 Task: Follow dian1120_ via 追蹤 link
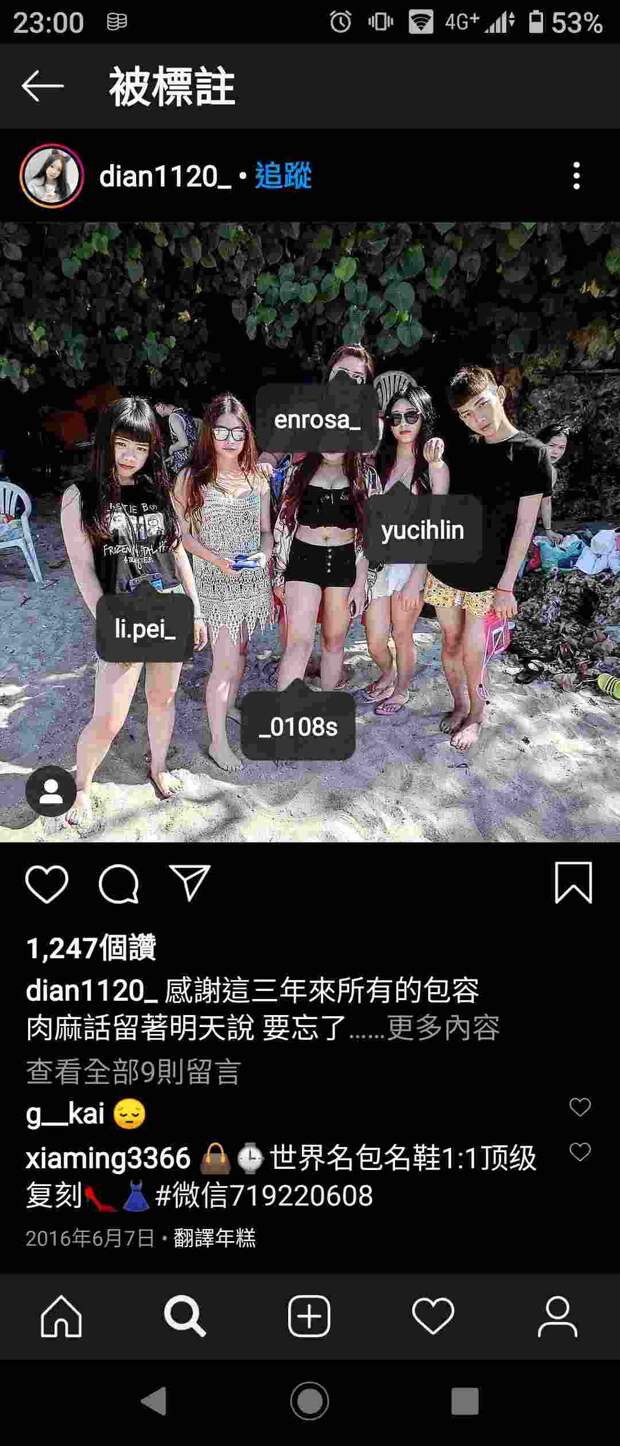(x=283, y=176)
